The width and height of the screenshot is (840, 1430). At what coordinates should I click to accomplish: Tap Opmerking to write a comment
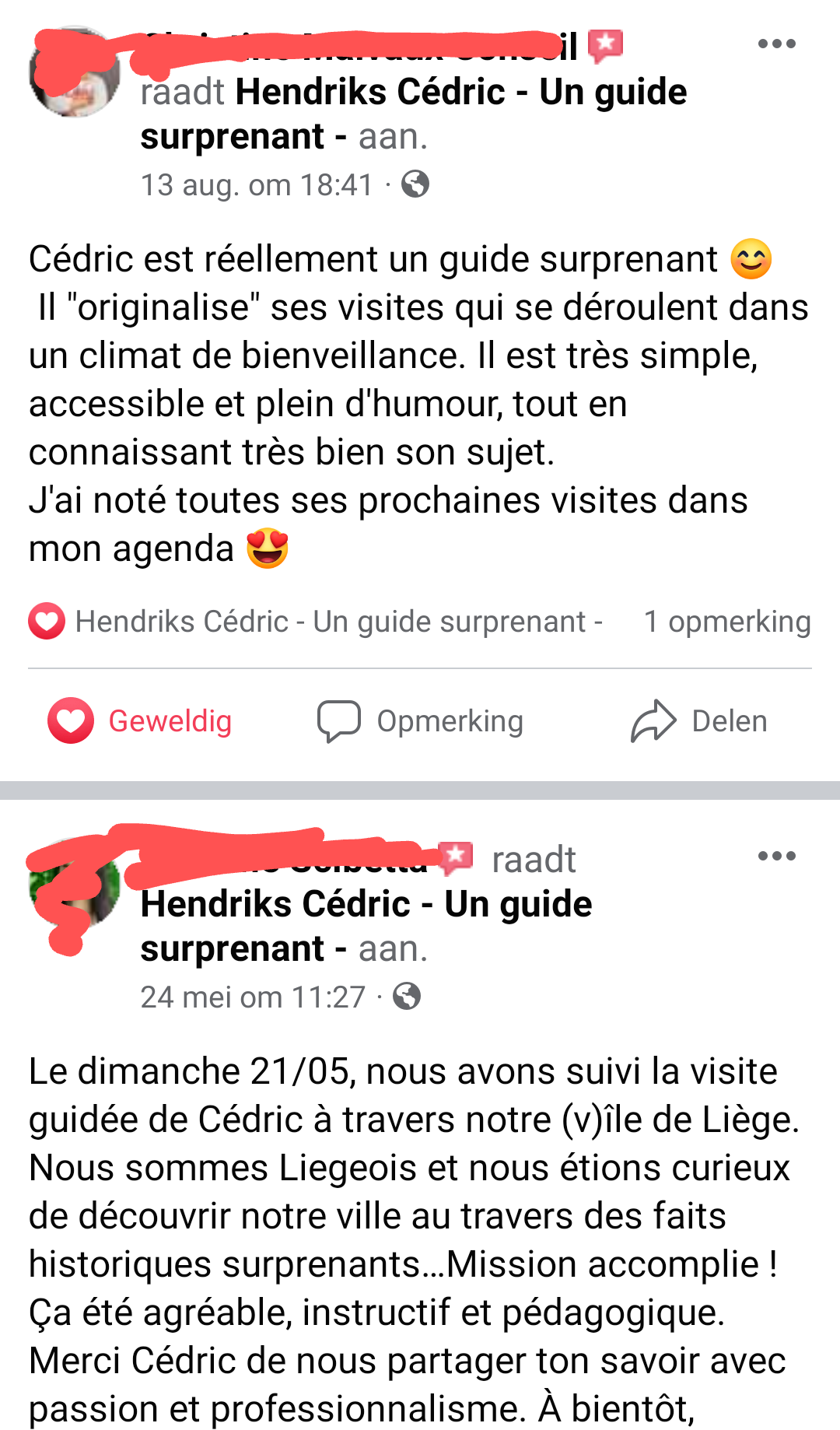tap(420, 721)
